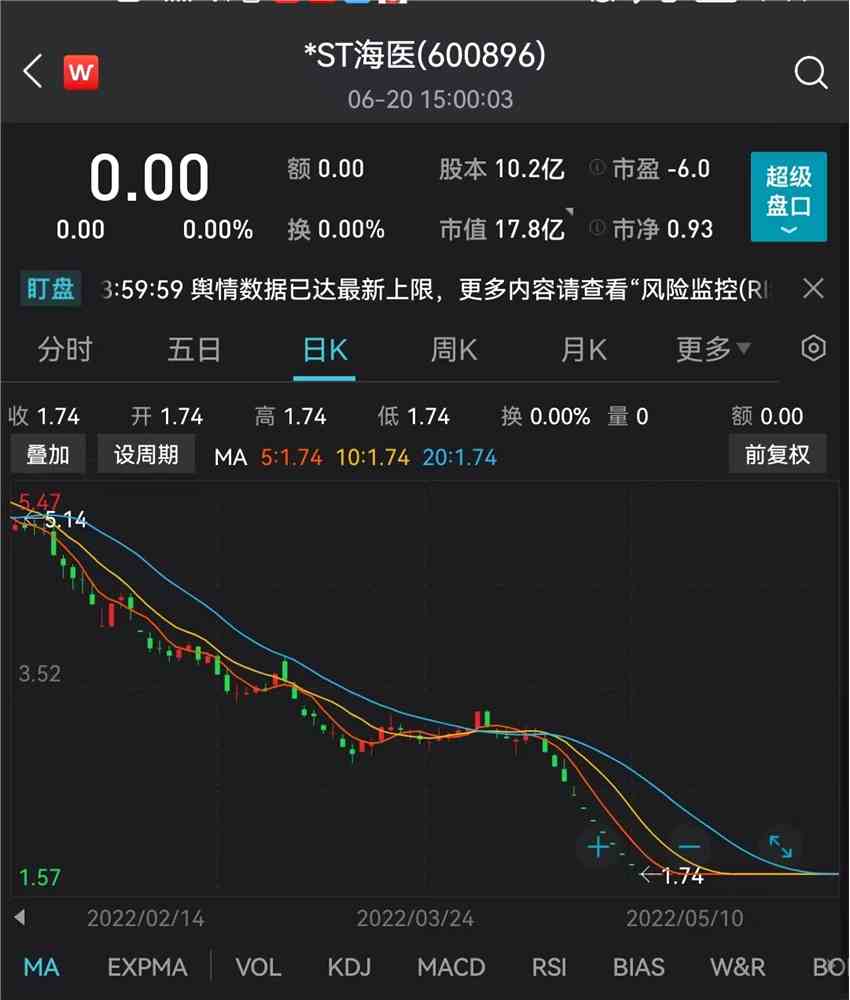Select the RSI indicator tab
850x1000 pixels.
tap(549, 967)
